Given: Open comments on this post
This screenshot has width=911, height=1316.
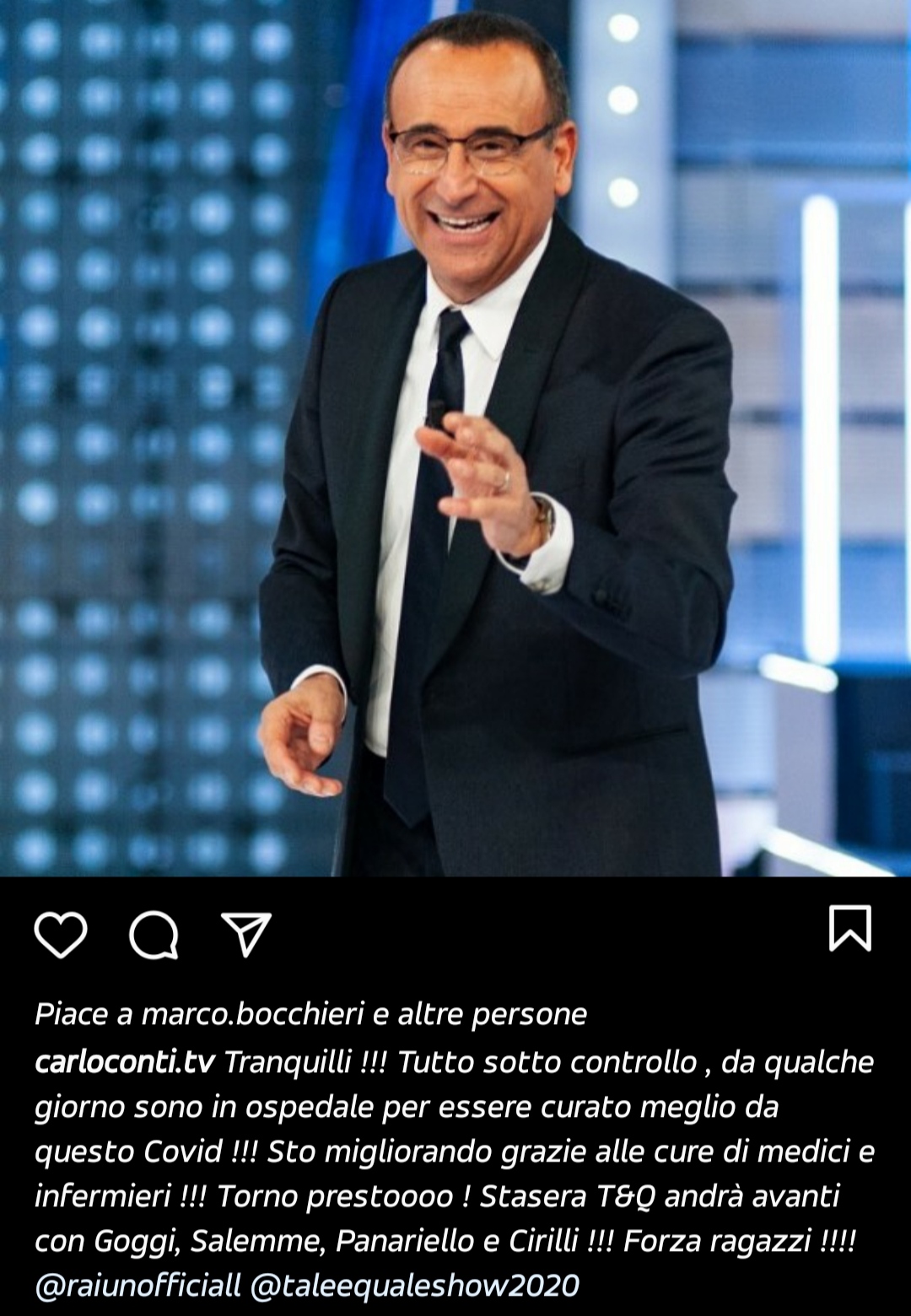Looking at the screenshot, I should [154, 935].
